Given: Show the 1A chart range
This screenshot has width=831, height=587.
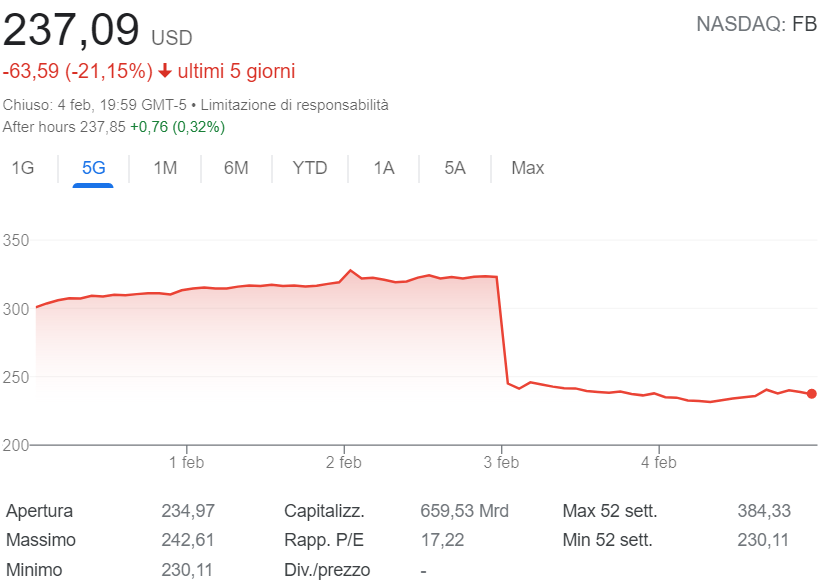Looking at the screenshot, I should (384, 168).
